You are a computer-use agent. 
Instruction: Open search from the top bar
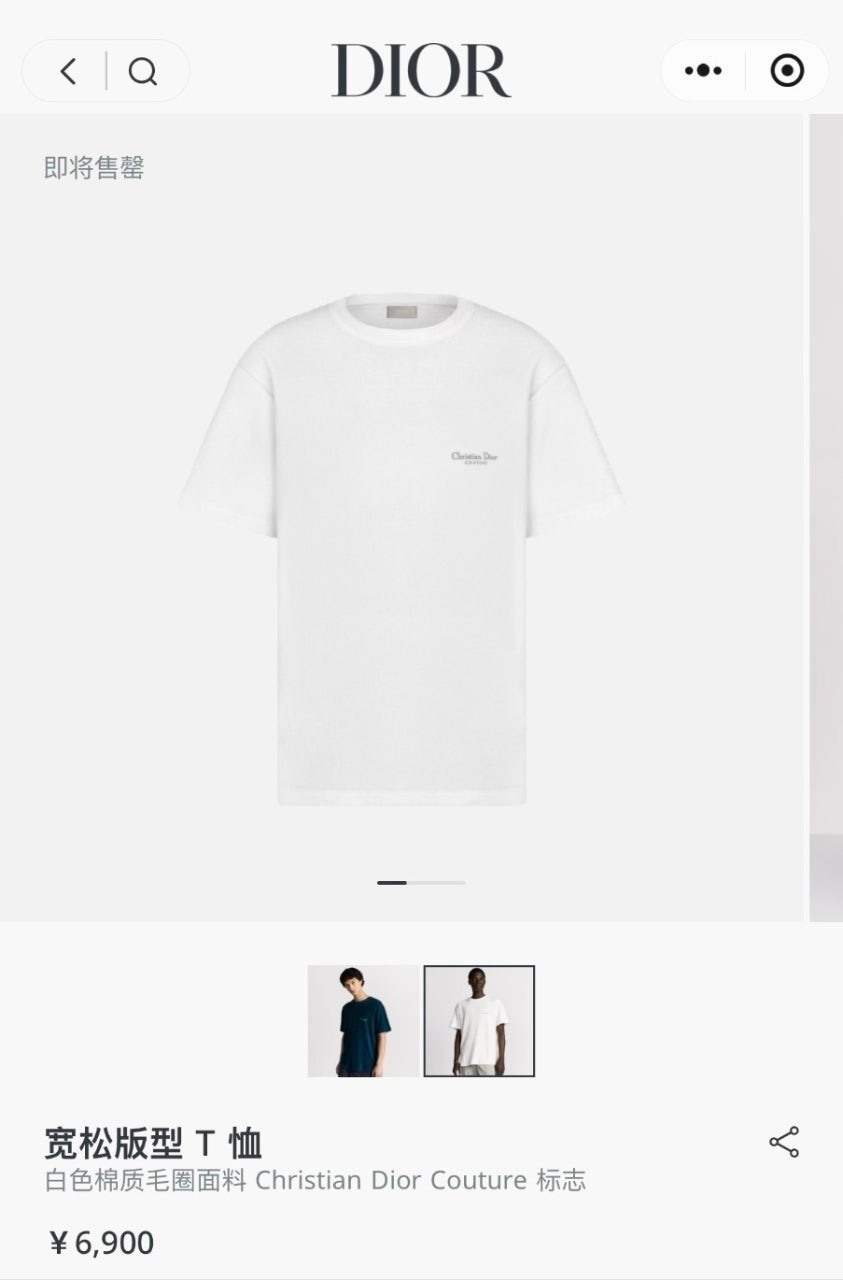[x=143, y=71]
